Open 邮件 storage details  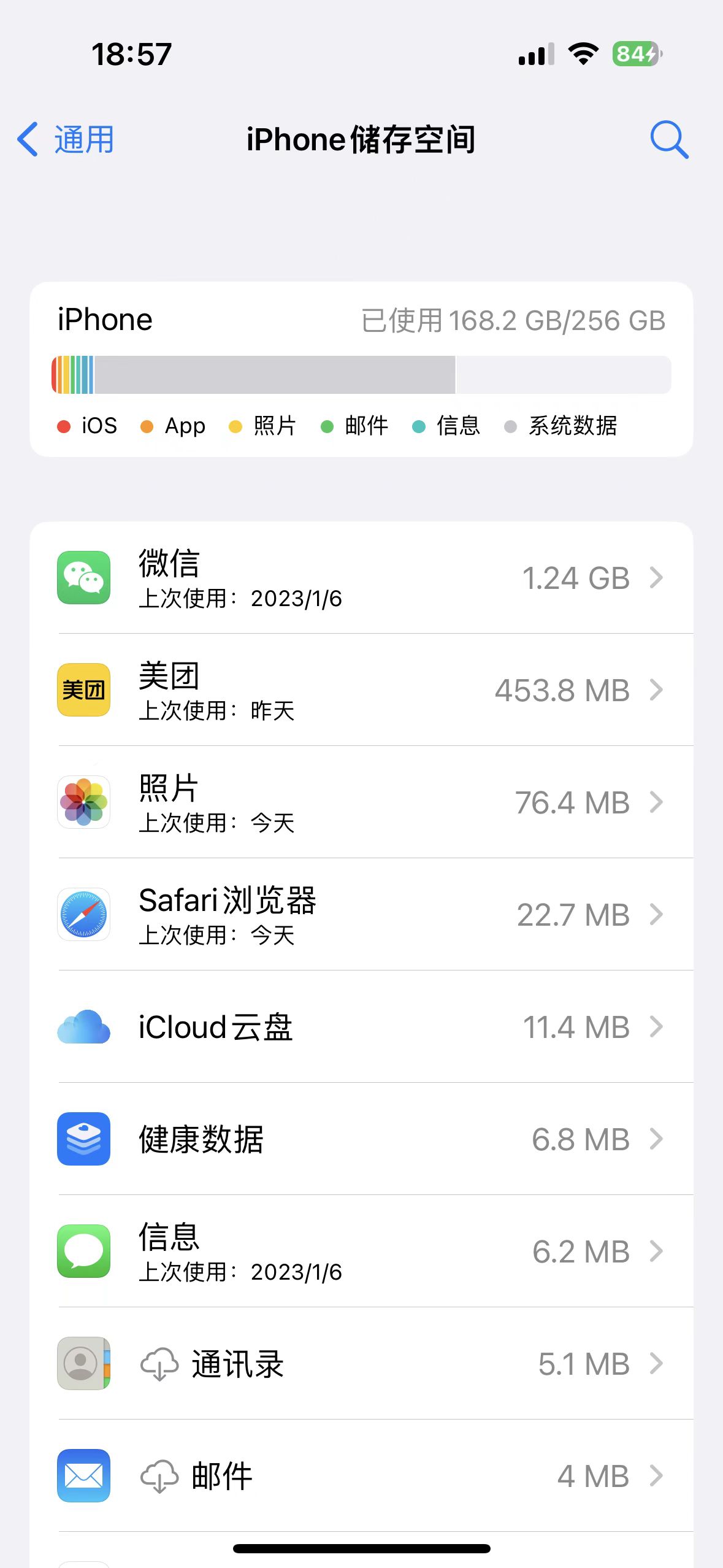pyautogui.click(x=362, y=1476)
